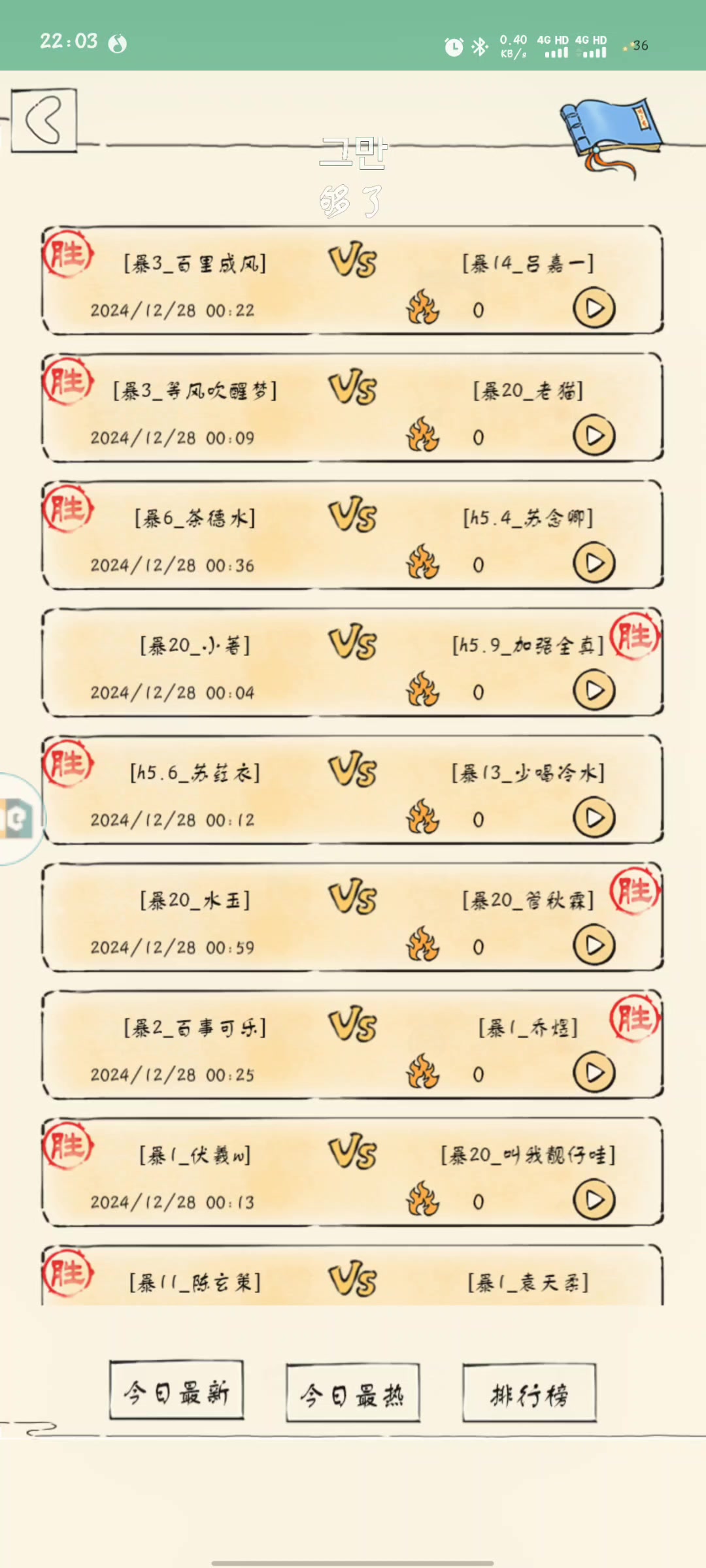Play replay of 苏荭衣 vs 少喝冷水
The height and width of the screenshot is (1568, 706).
pyautogui.click(x=594, y=818)
